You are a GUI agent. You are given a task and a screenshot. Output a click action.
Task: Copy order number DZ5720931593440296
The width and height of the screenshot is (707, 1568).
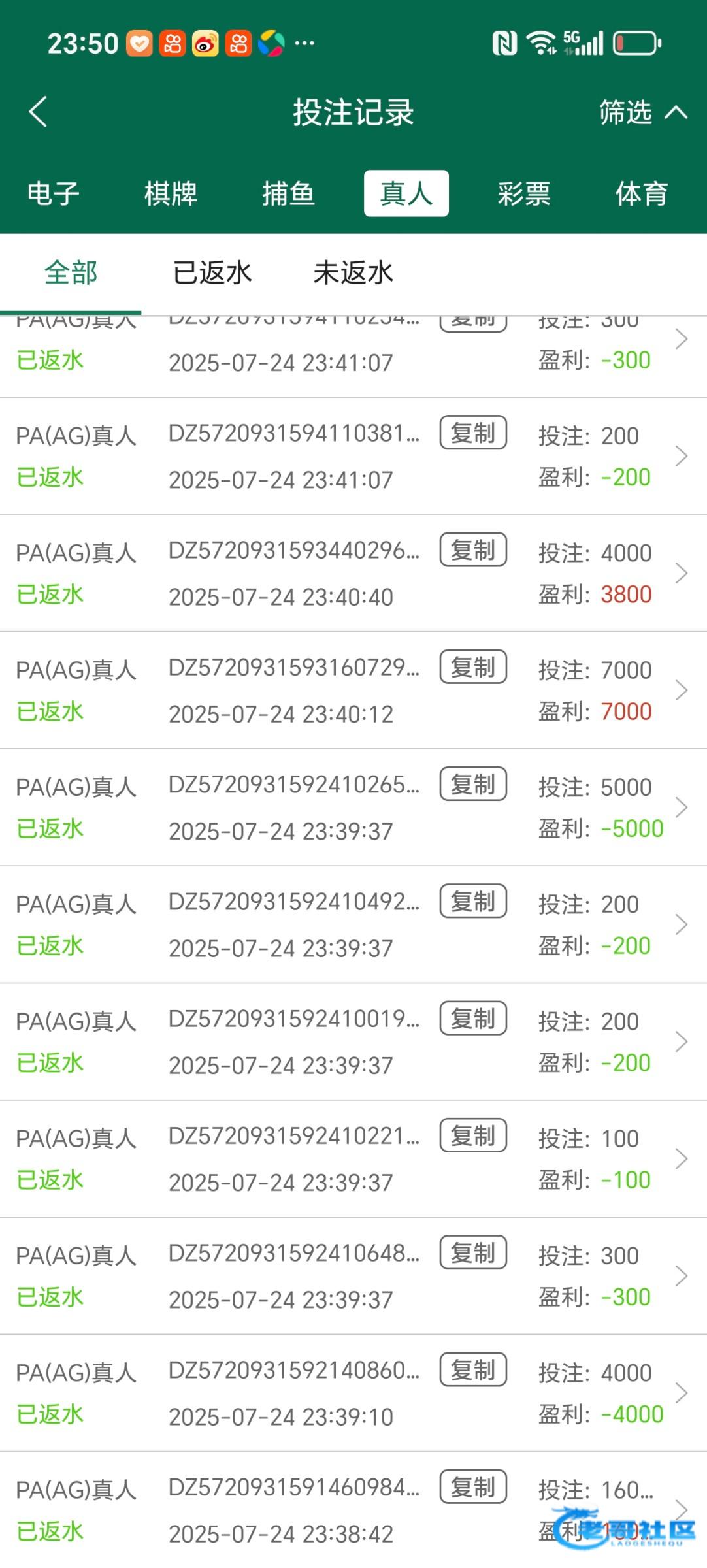tap(473, 549)
